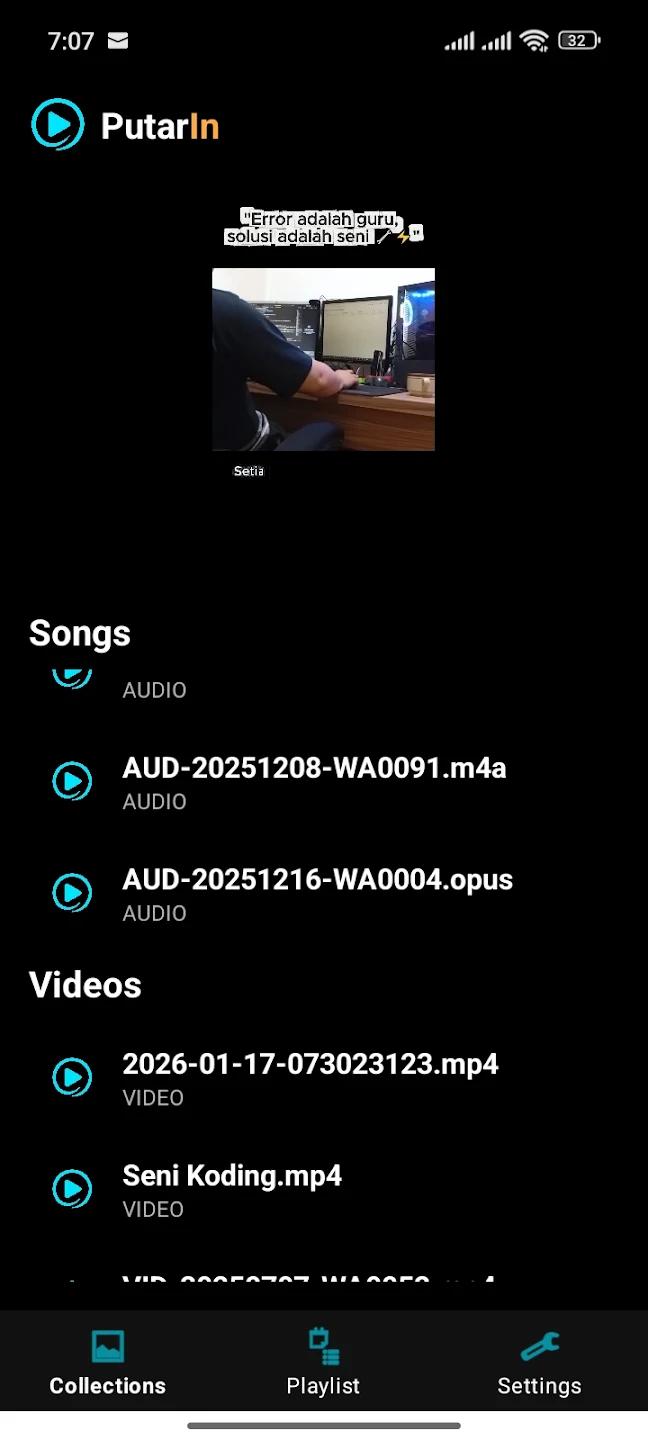
Task: Open video 2026-01-17-073023123.mp4
Action: click(x=324, y=1078)
